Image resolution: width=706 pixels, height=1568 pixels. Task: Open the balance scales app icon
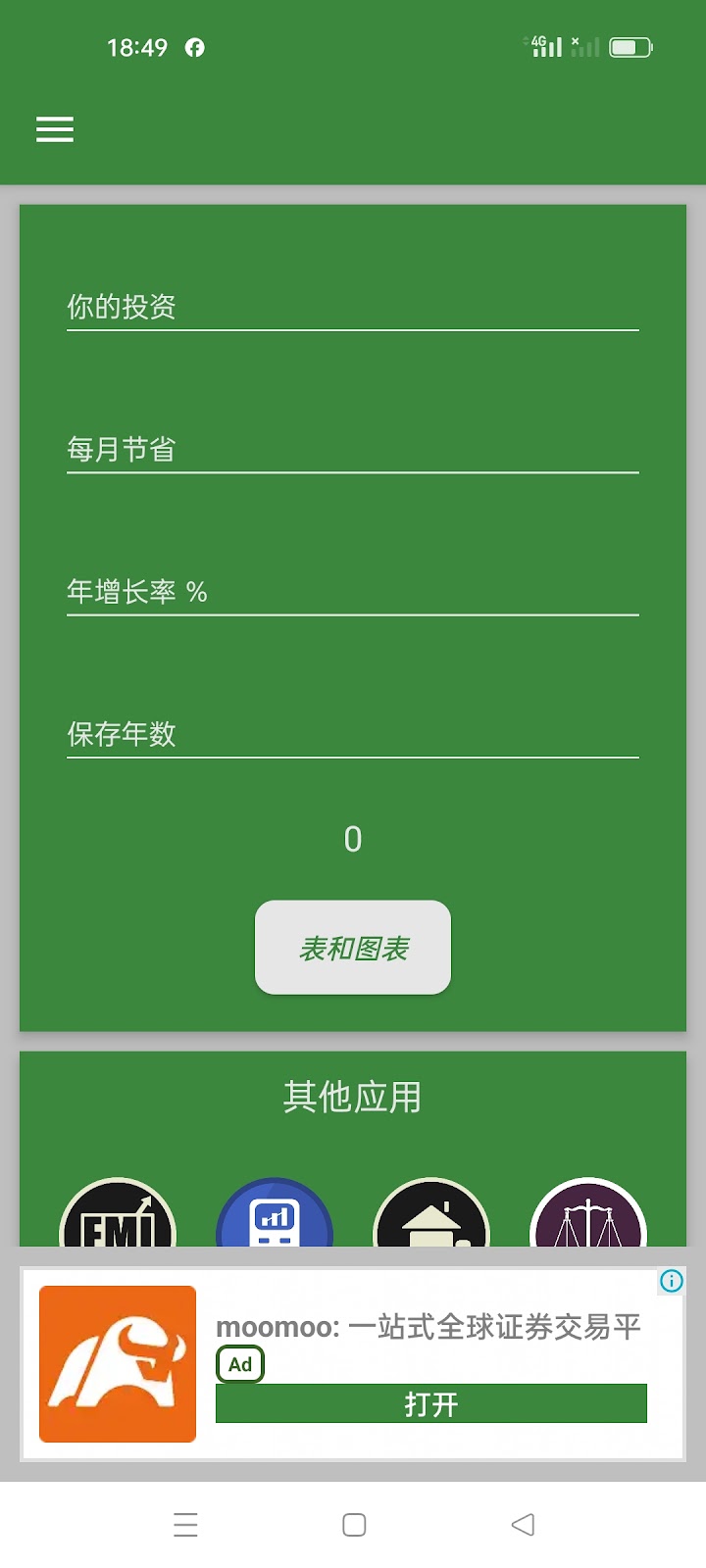(588, 1217)
